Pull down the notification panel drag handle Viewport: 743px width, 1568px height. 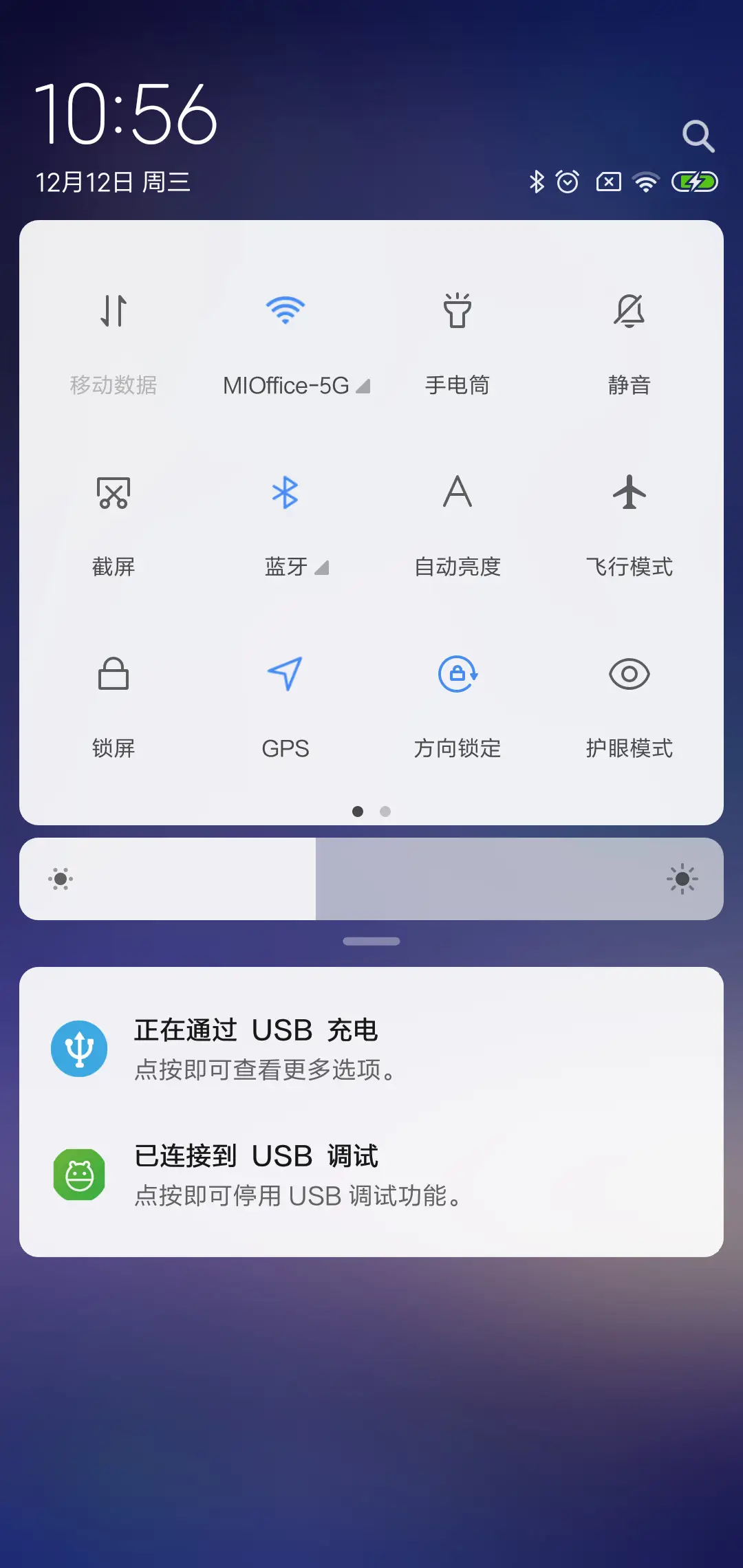371,940
